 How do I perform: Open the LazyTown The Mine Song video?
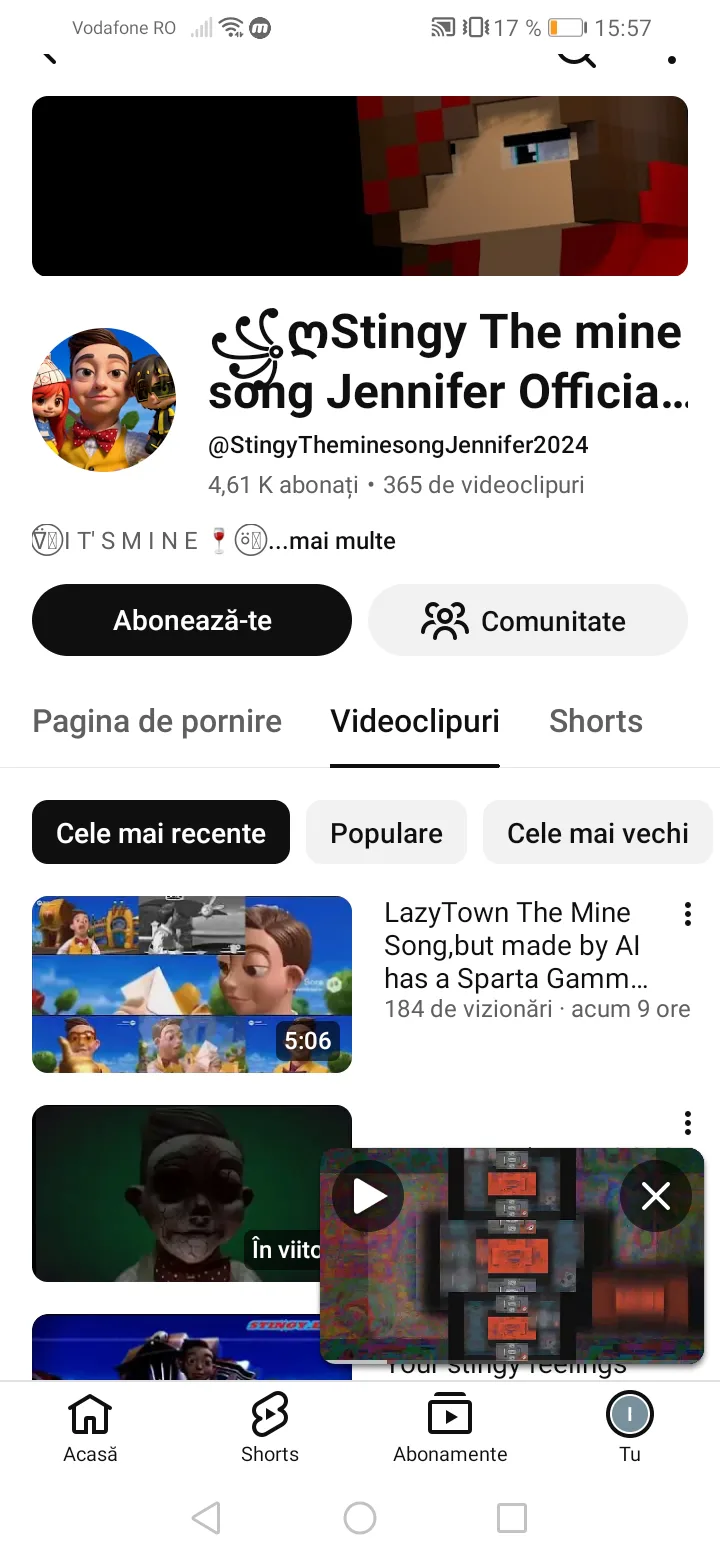click(x=192, y=984)
